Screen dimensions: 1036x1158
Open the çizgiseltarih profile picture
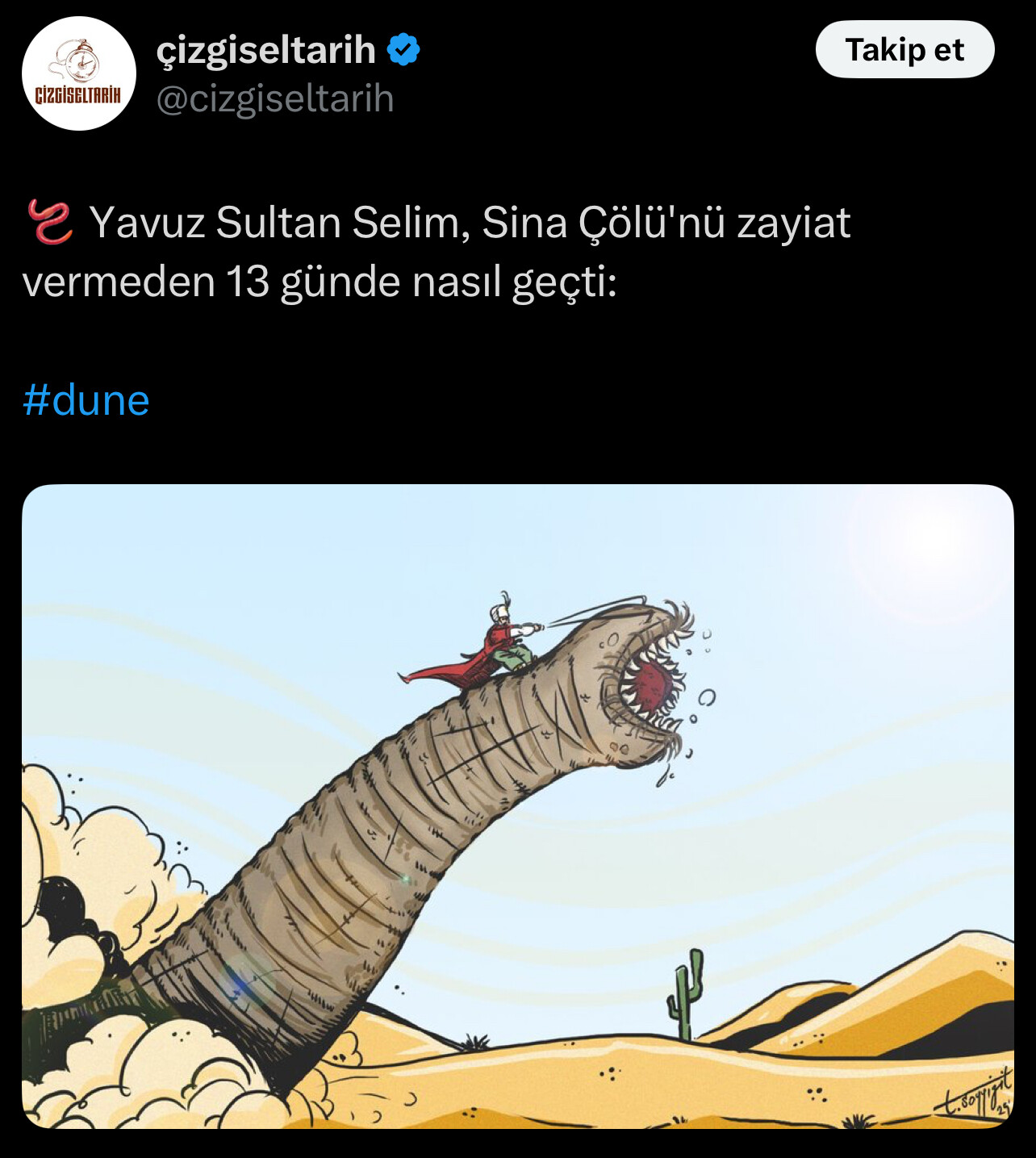(x=78, y=73)
